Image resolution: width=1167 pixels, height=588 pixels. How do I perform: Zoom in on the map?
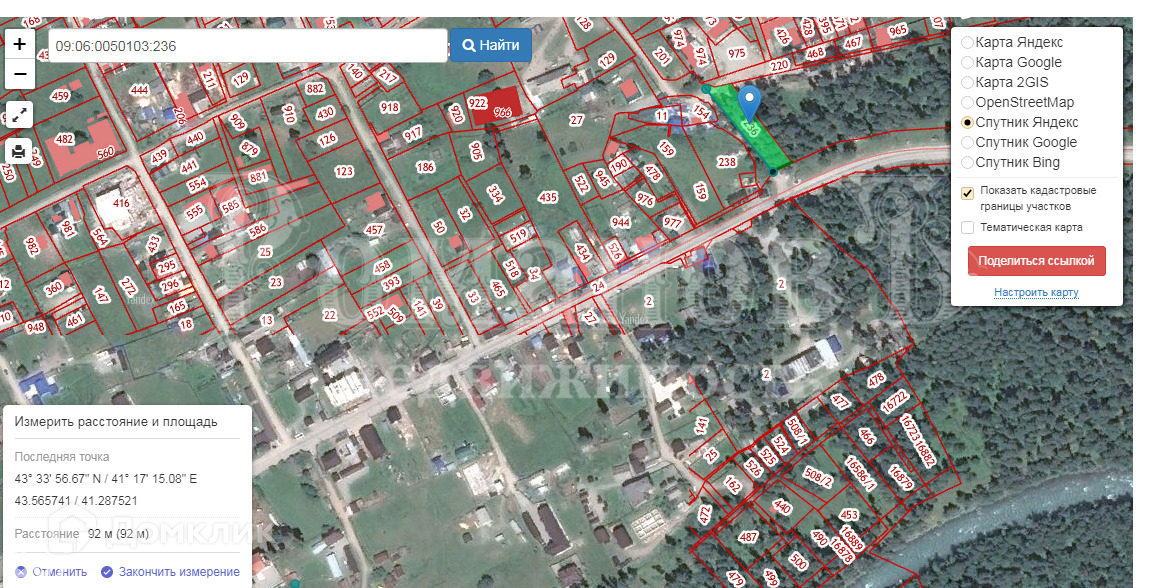pos(19,44)
